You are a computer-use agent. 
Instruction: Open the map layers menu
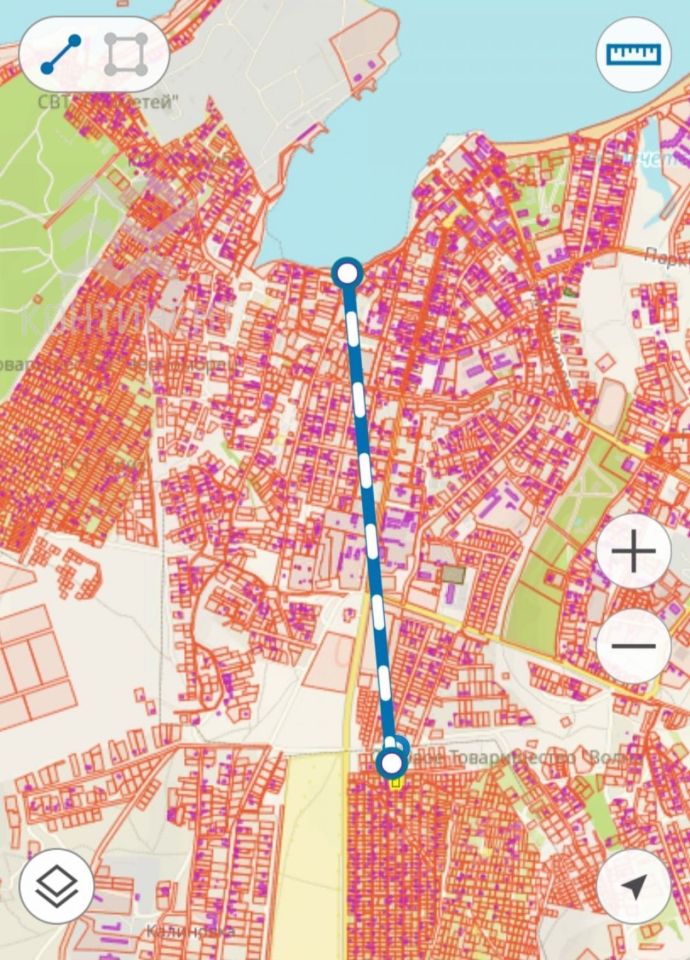coord(56,886)
